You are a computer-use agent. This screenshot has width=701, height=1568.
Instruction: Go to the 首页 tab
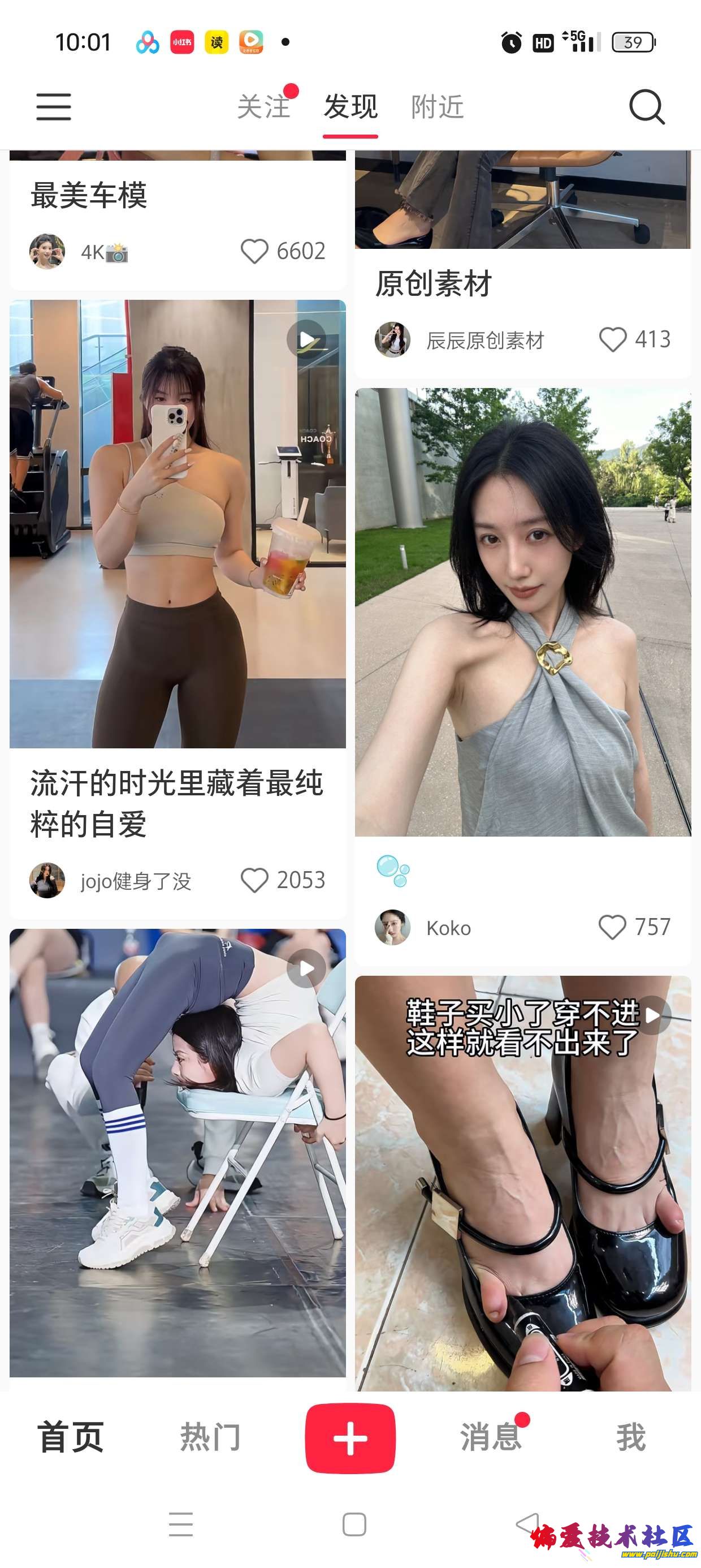(x=71, y=1437)
